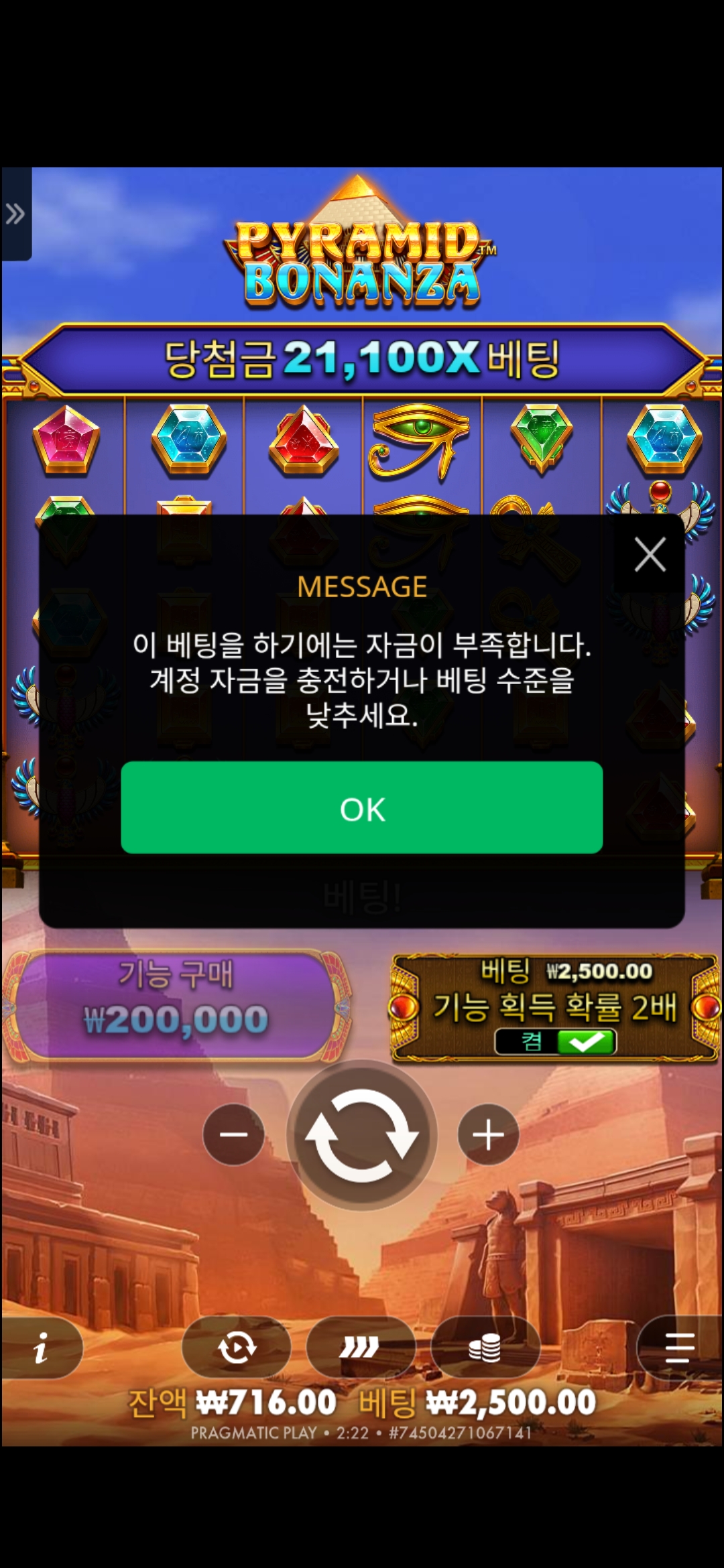This screenshot has height=1568, width=724.
Task: Toggle the 기능 획득 확률 2배 switch
Action: click(555, 1042)
